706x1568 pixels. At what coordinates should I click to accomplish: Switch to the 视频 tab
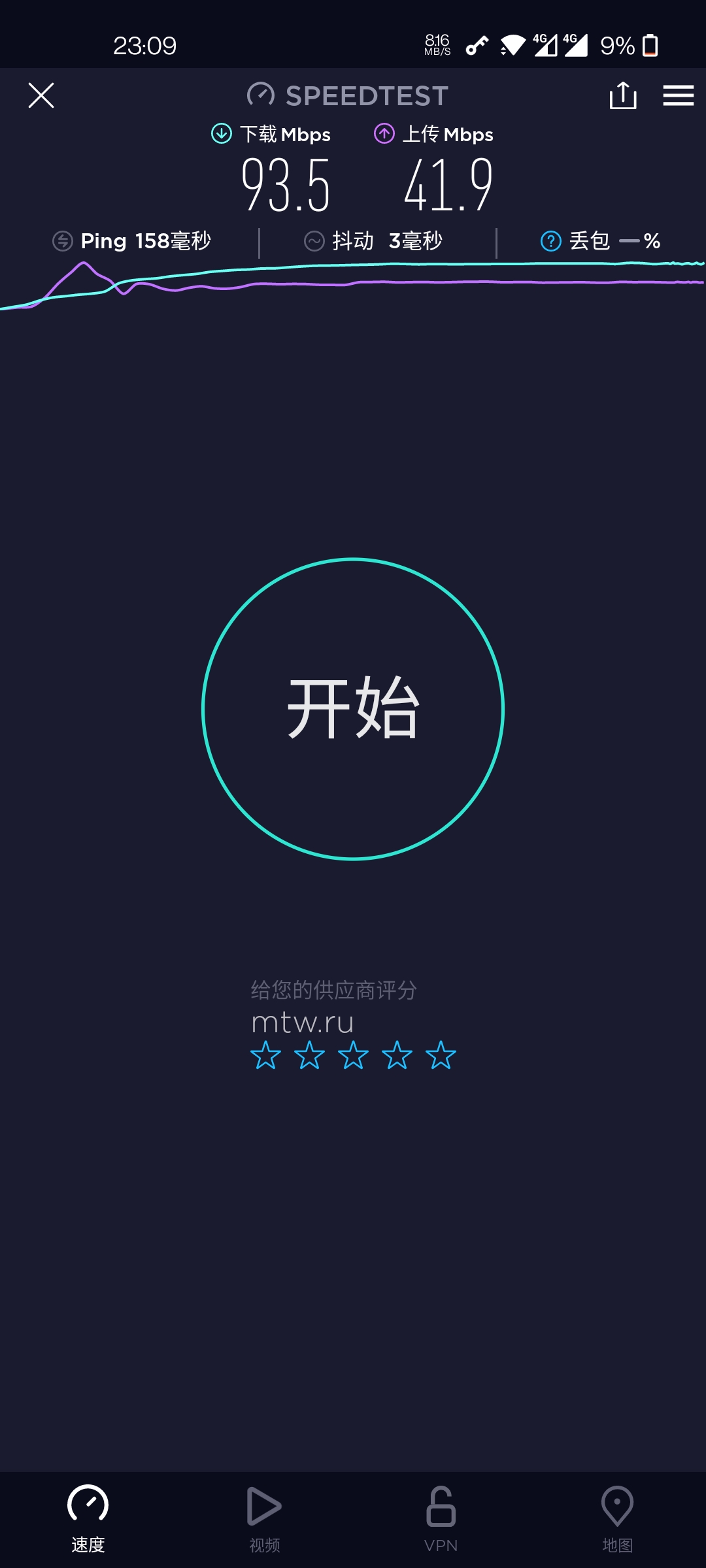coord(265,1518)
